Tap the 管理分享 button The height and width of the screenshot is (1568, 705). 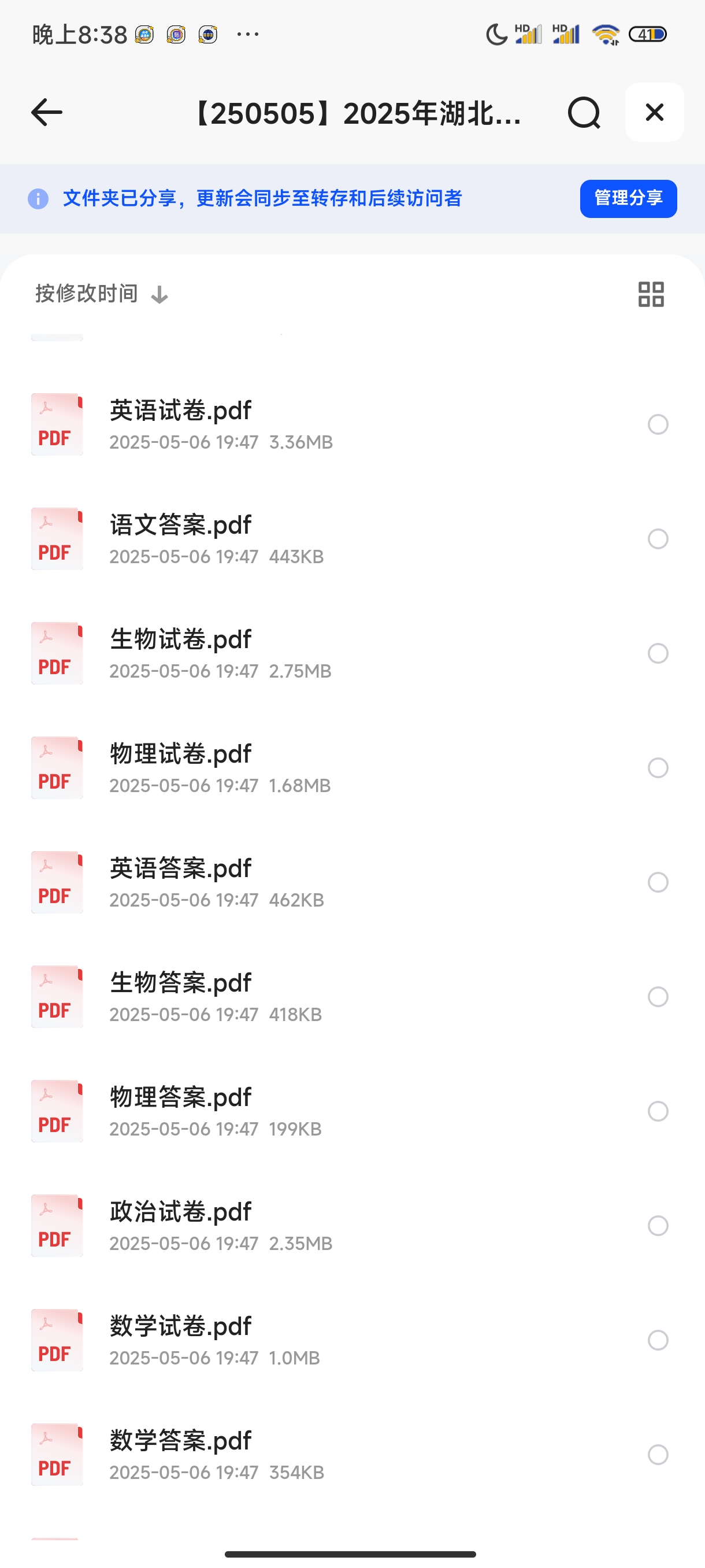pos(628,198)
